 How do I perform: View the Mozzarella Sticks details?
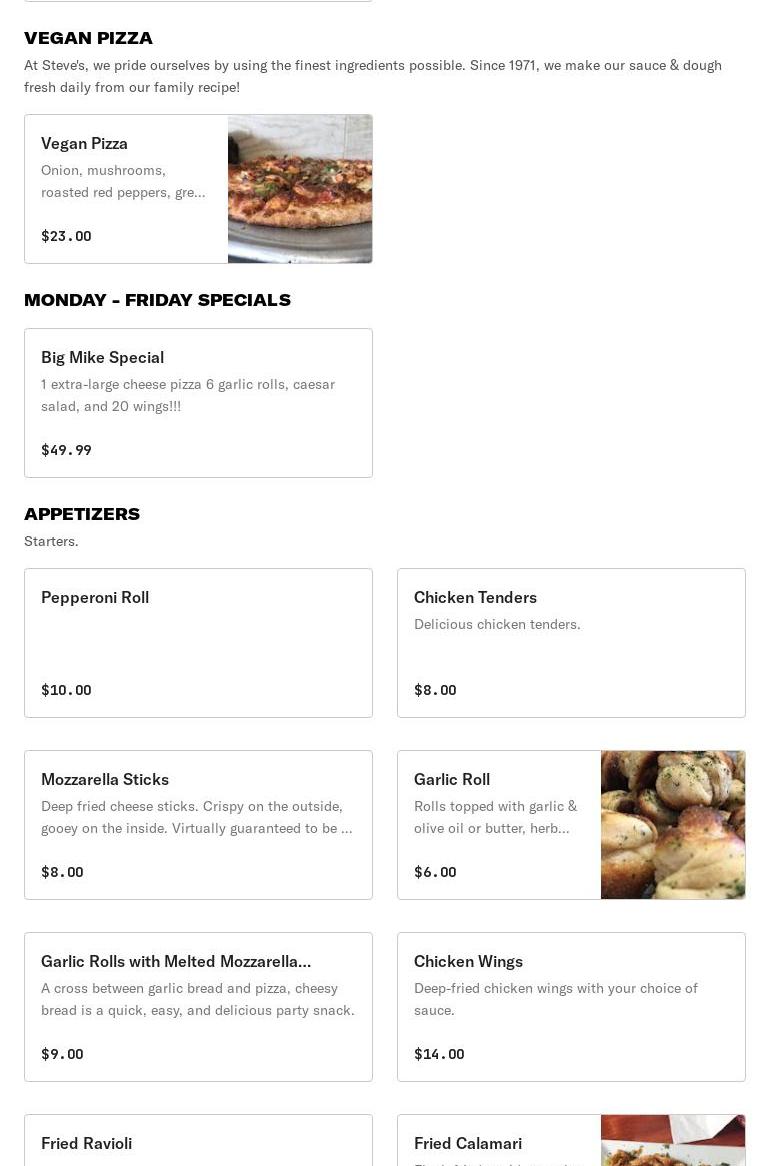[x=198, y=825]
